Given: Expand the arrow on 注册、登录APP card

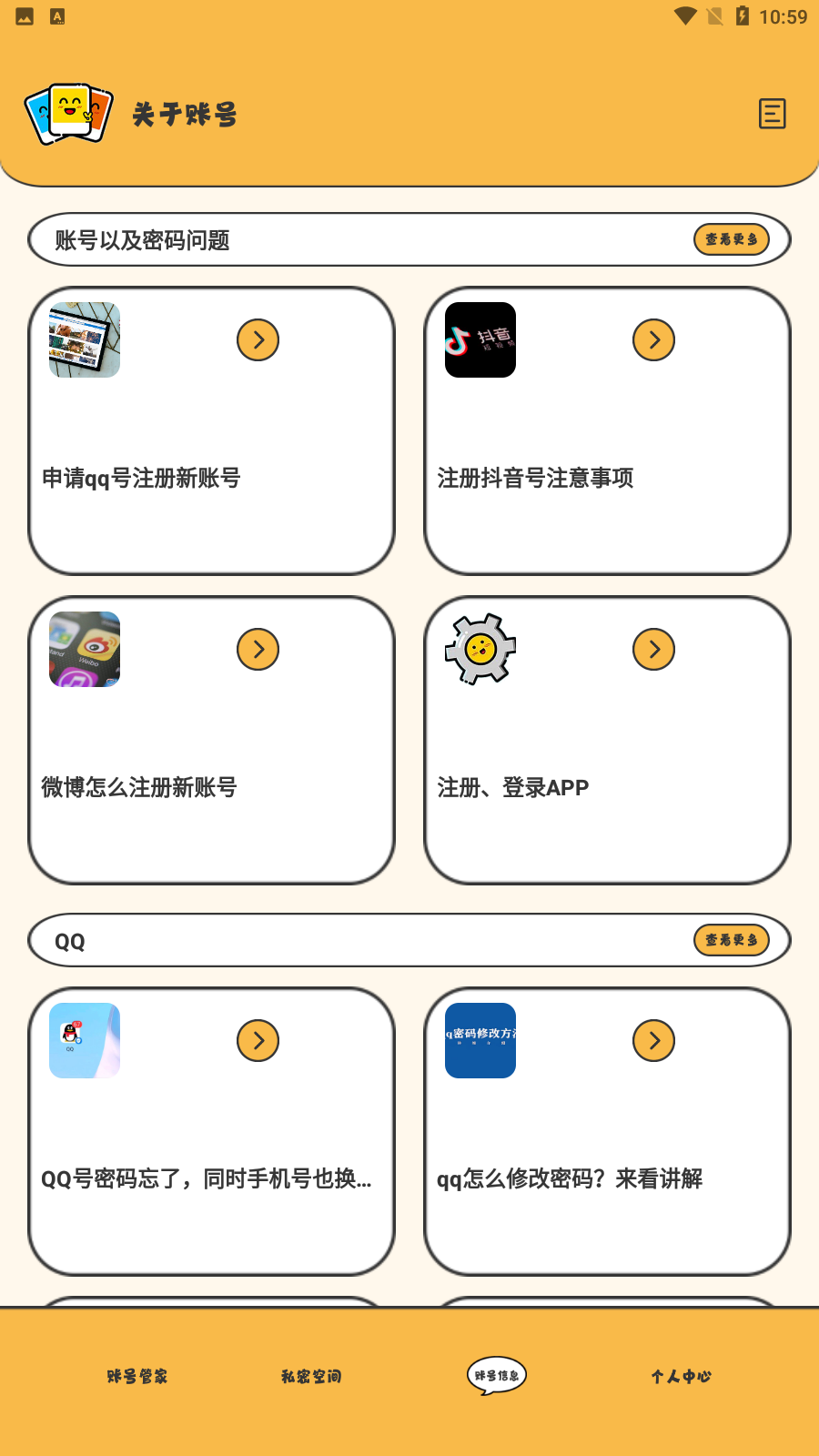Looking at the screenshot, I should click(x=653, y=649).
